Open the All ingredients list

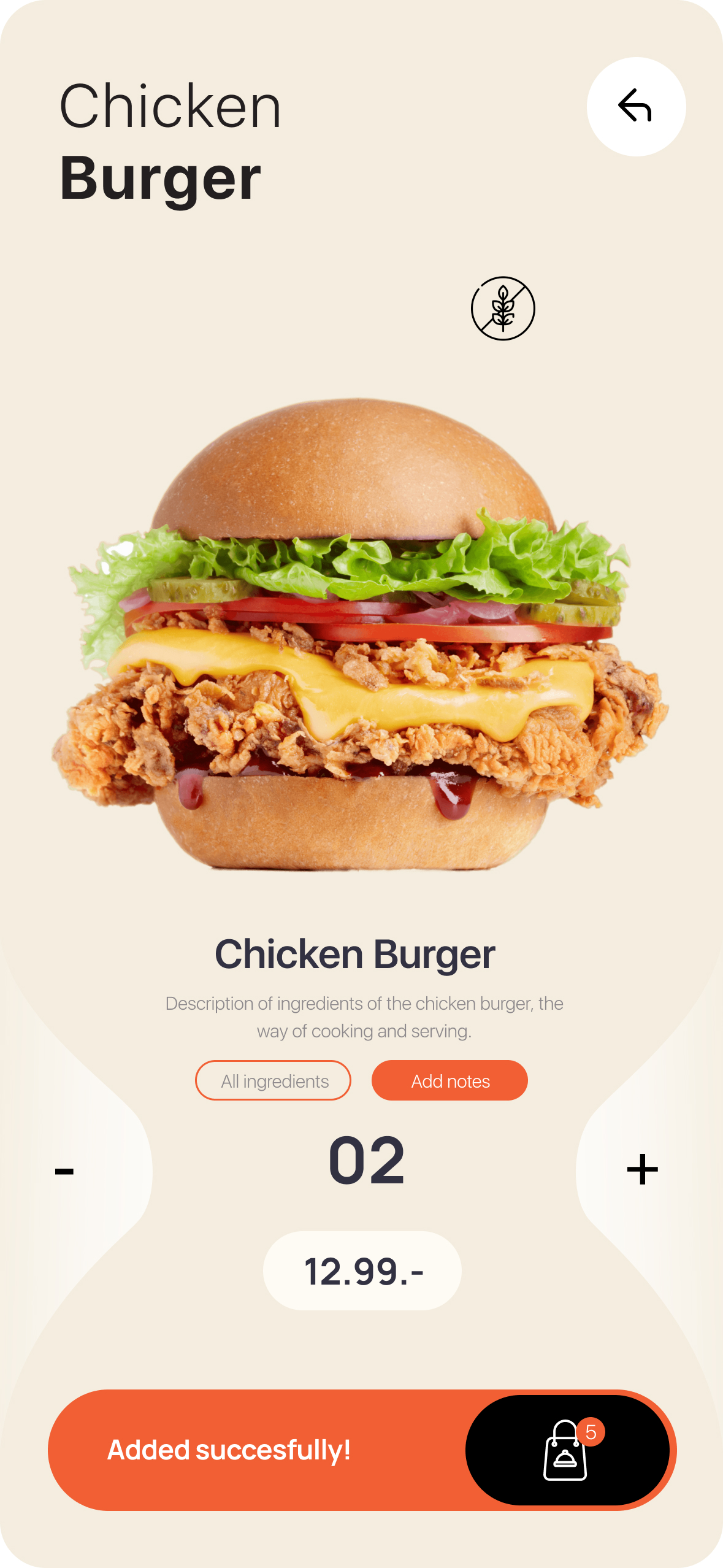pos(274,1080)
